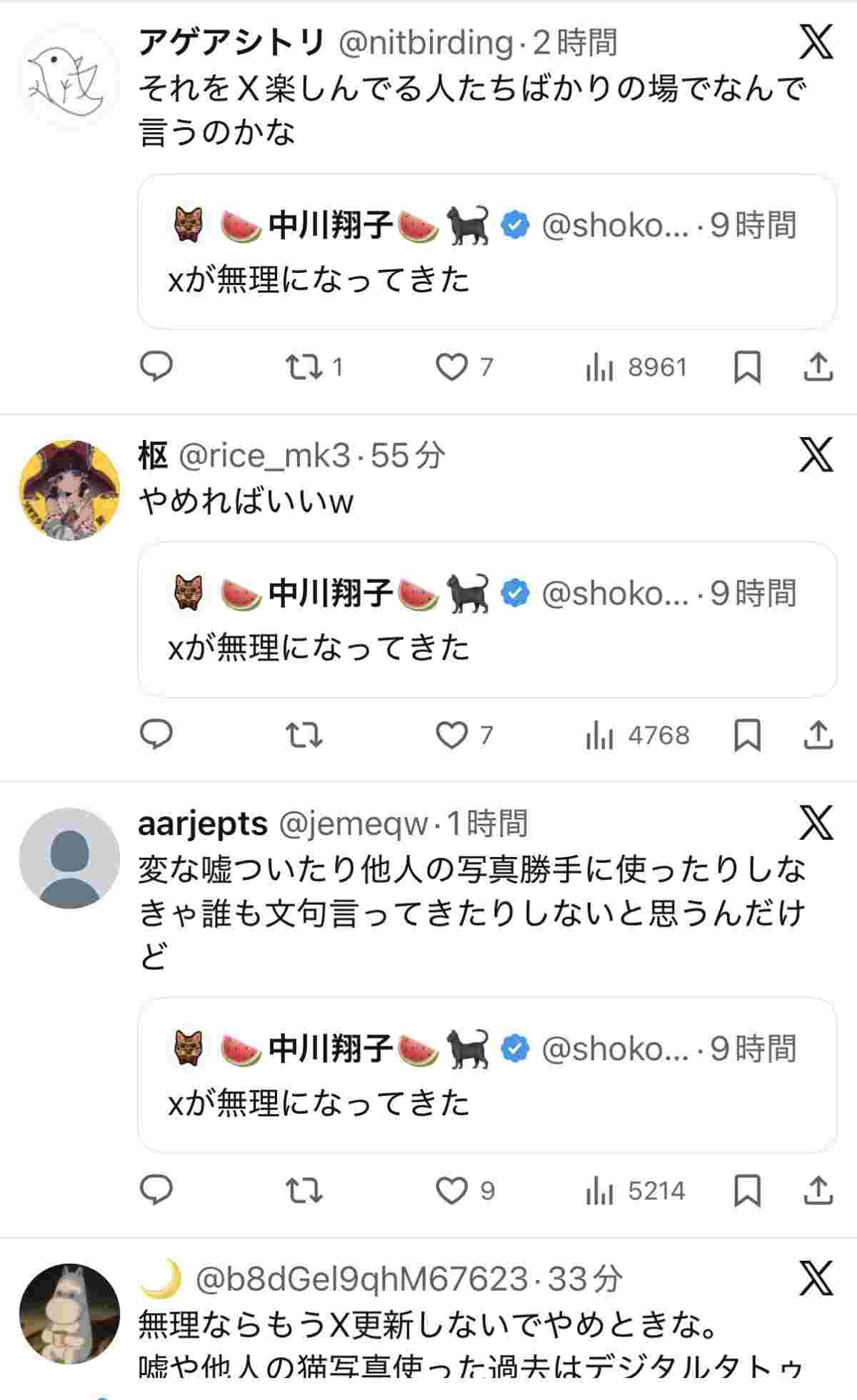Reply to @rice_mk3's post
The height and width of the screenshot is (1400, 857).
pyautogui.click(x=156, y=735)
